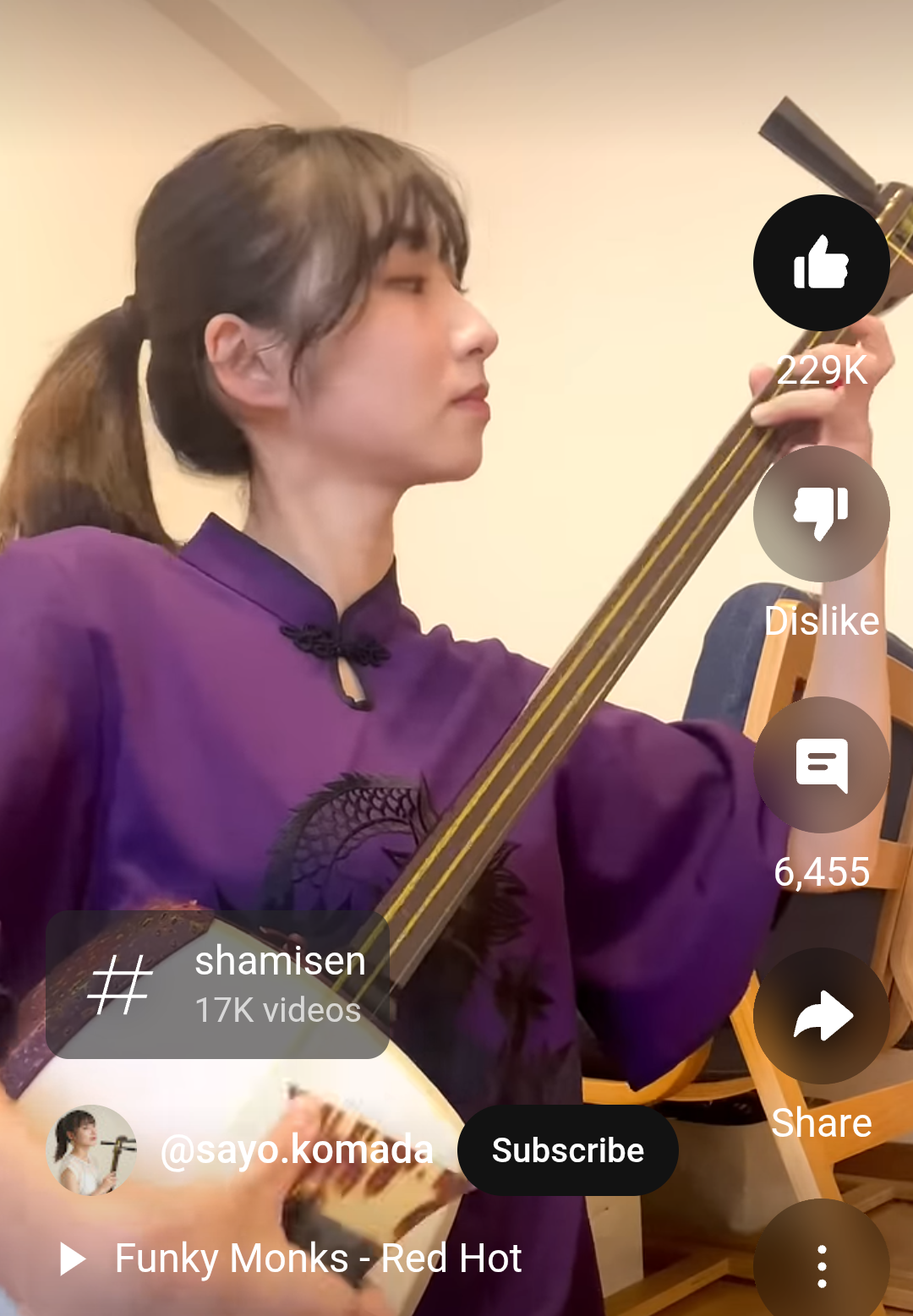This screenshot has width=913, height=1316.
Task: Like this Short video
Action: point(821,263)
